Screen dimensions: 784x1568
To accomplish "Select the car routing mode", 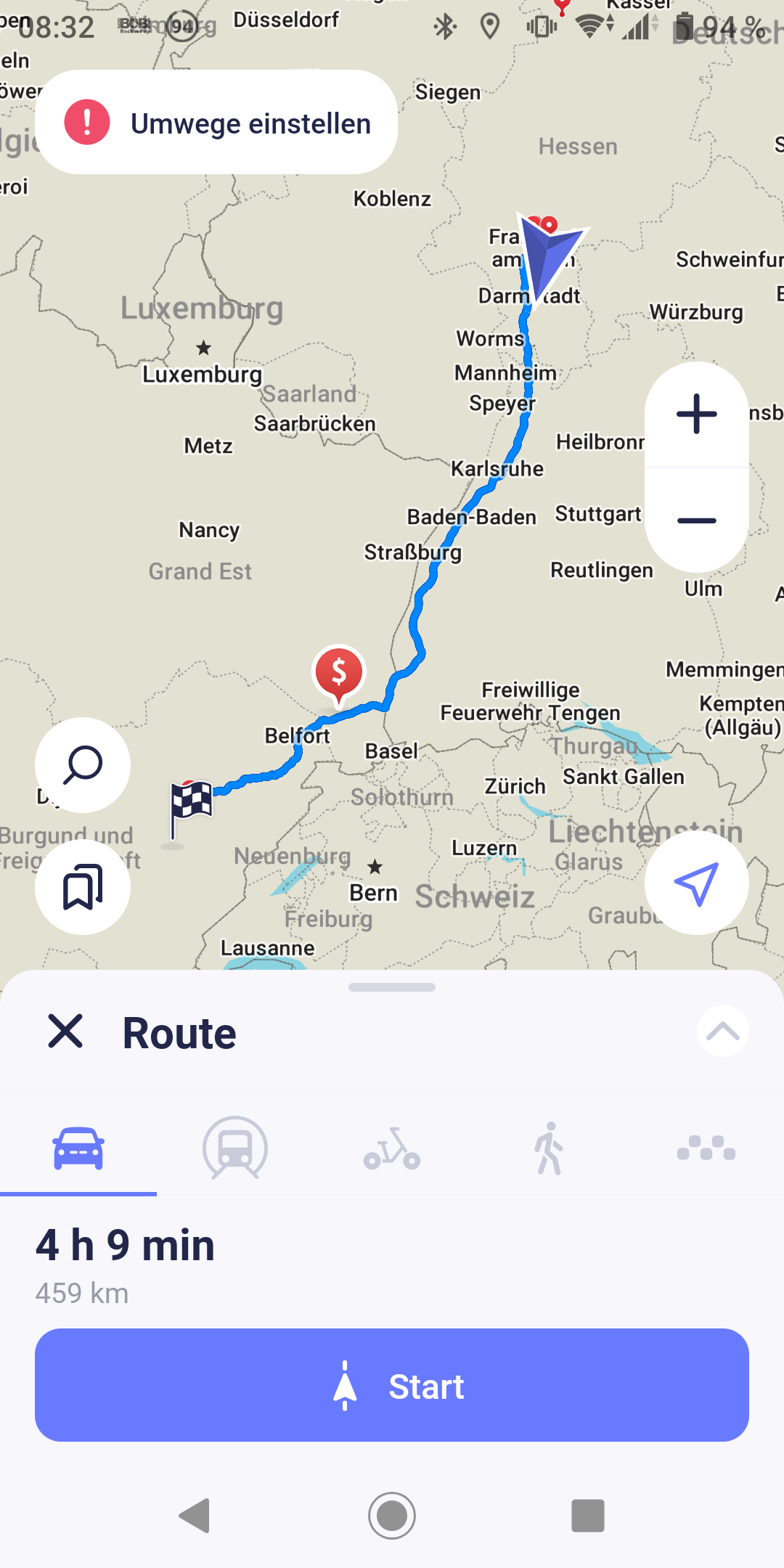I will pyautogui.click(x=78, y=1149).
